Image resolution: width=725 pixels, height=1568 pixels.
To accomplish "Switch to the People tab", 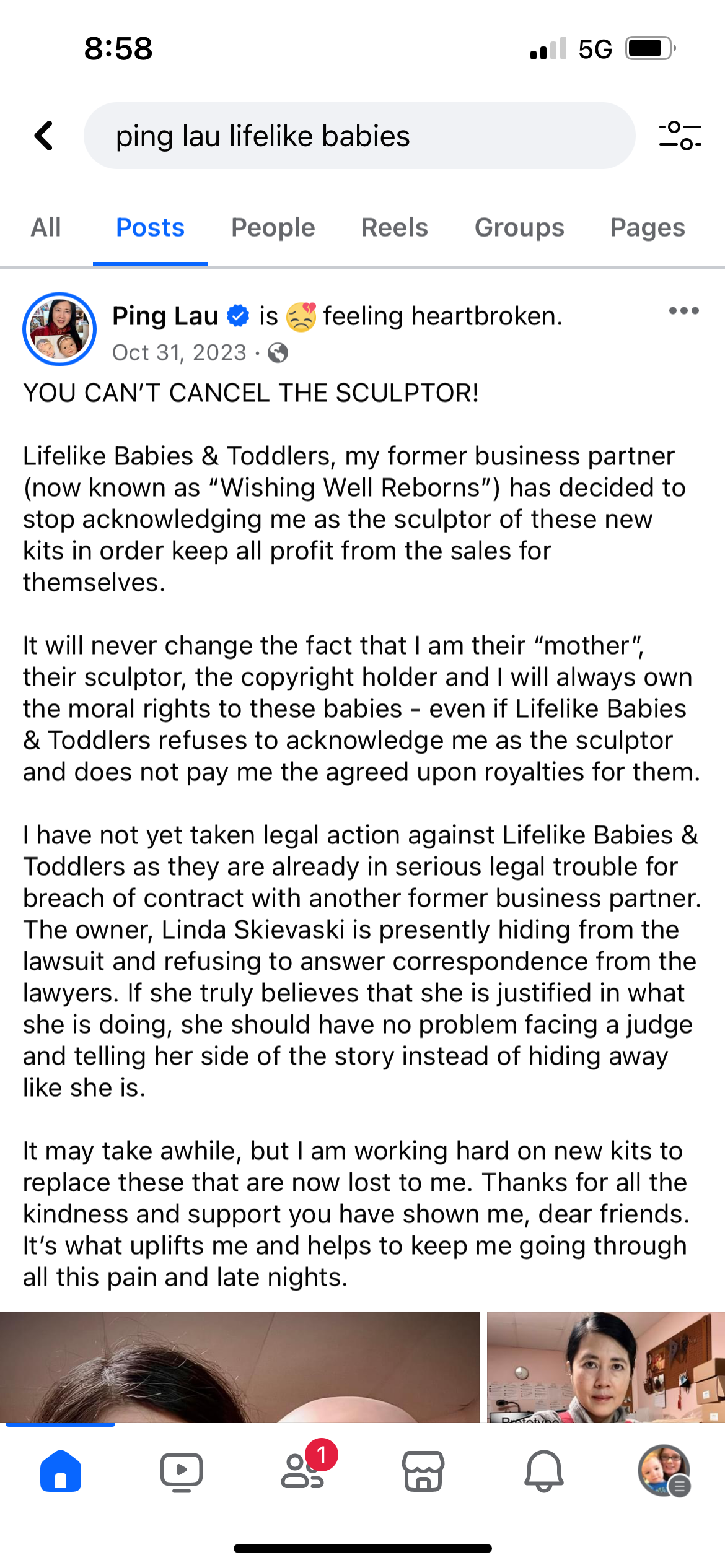I will (273, 227).
